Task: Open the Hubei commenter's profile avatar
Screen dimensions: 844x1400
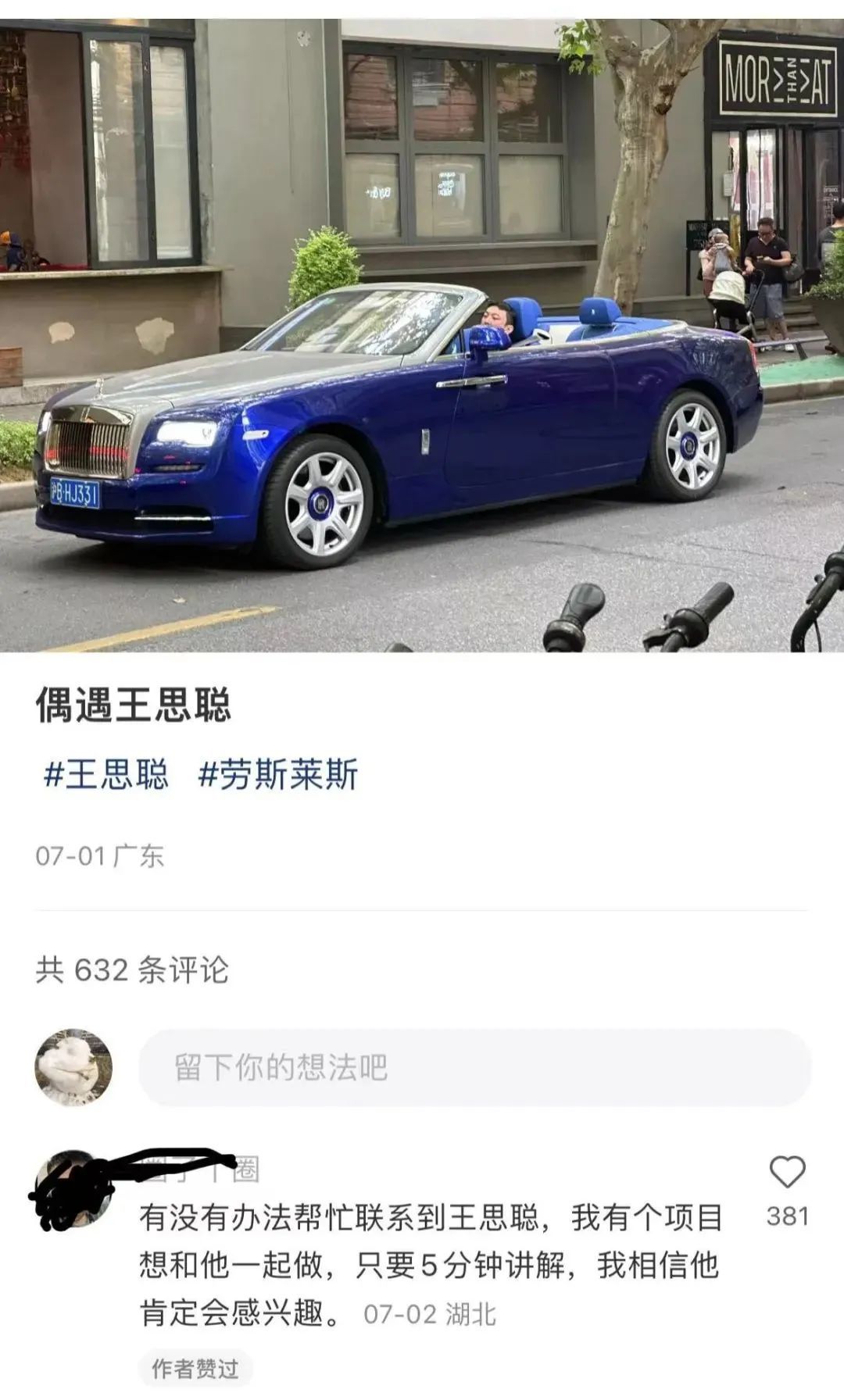Action: point(72,1188)
